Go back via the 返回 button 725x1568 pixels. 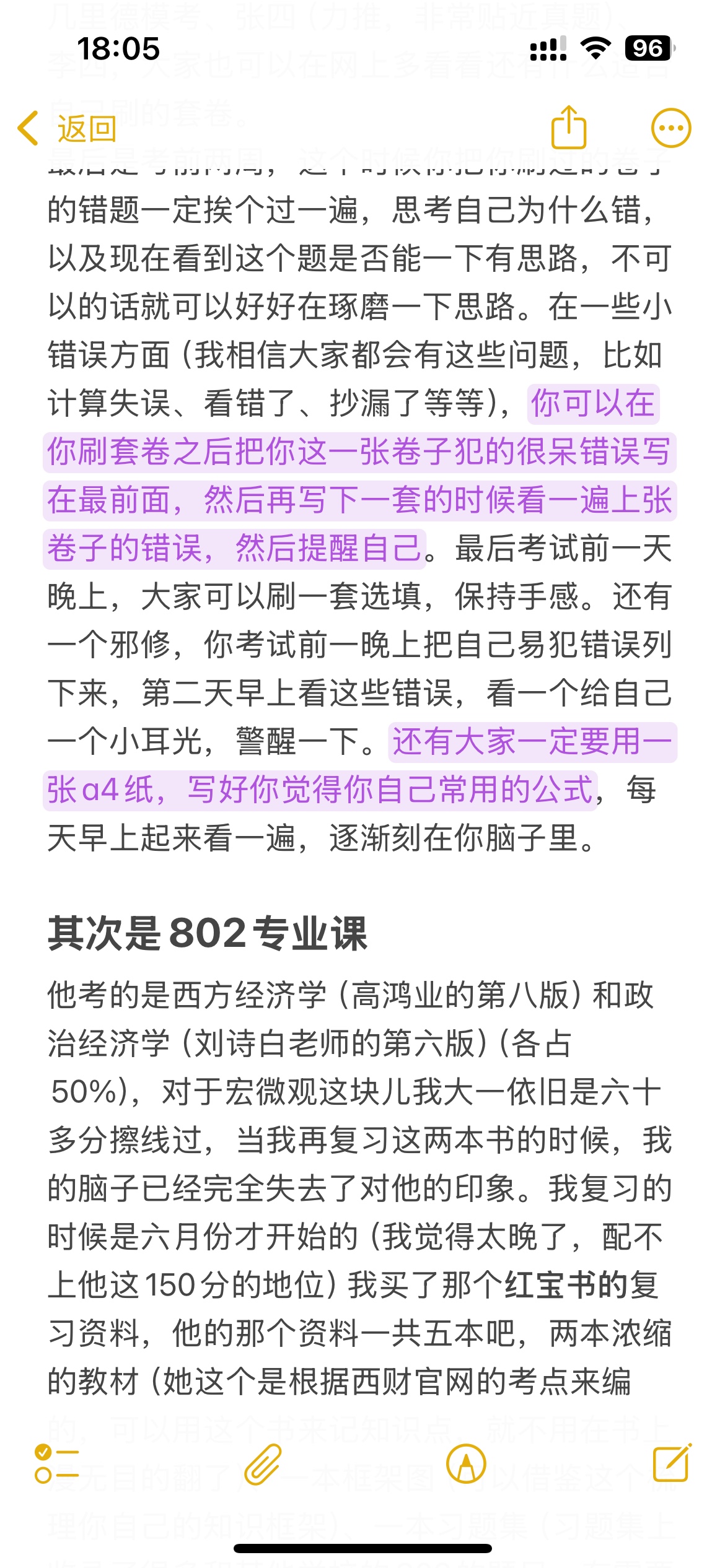(67, 129)
